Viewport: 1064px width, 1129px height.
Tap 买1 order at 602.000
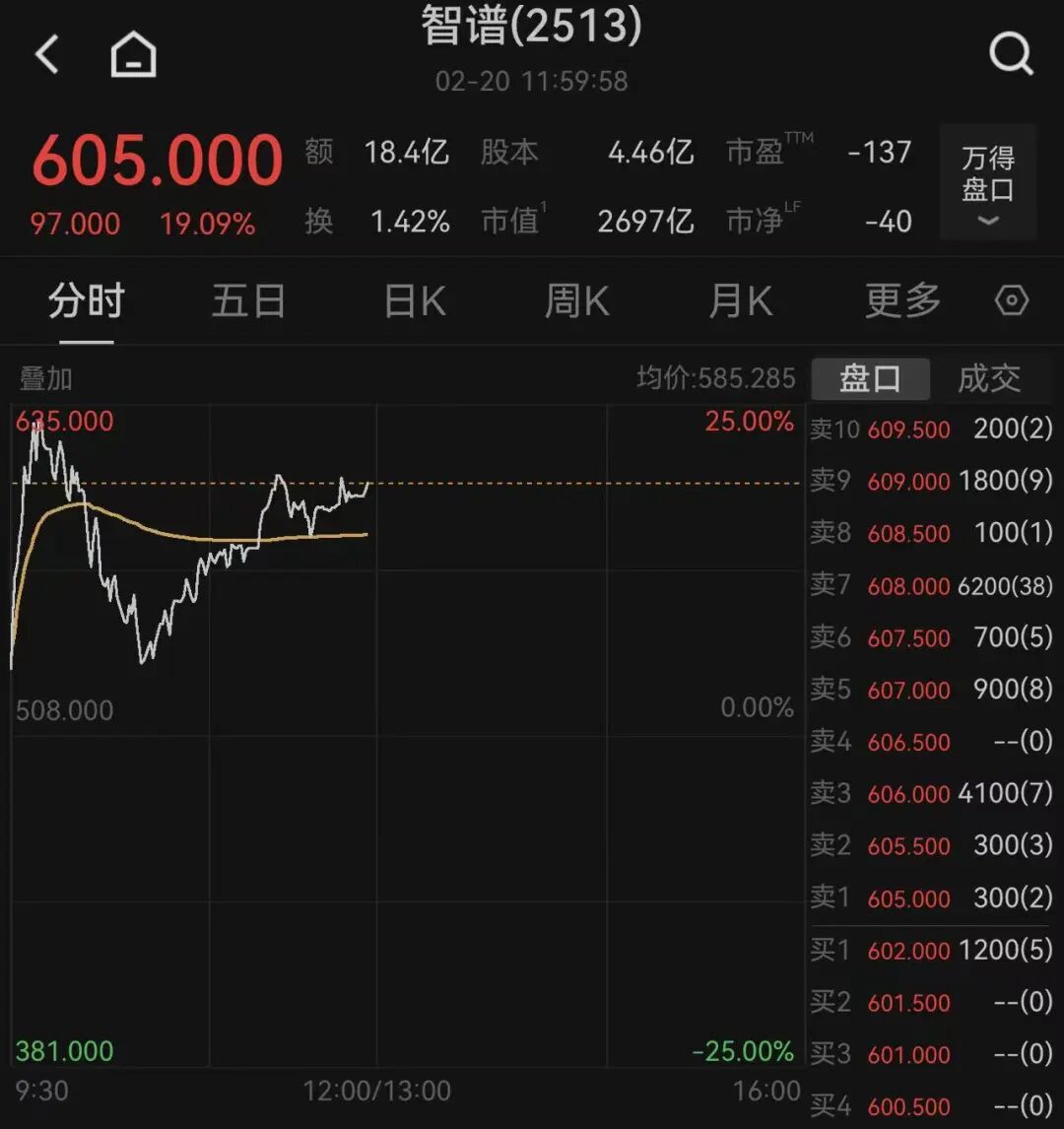(930, 951)
